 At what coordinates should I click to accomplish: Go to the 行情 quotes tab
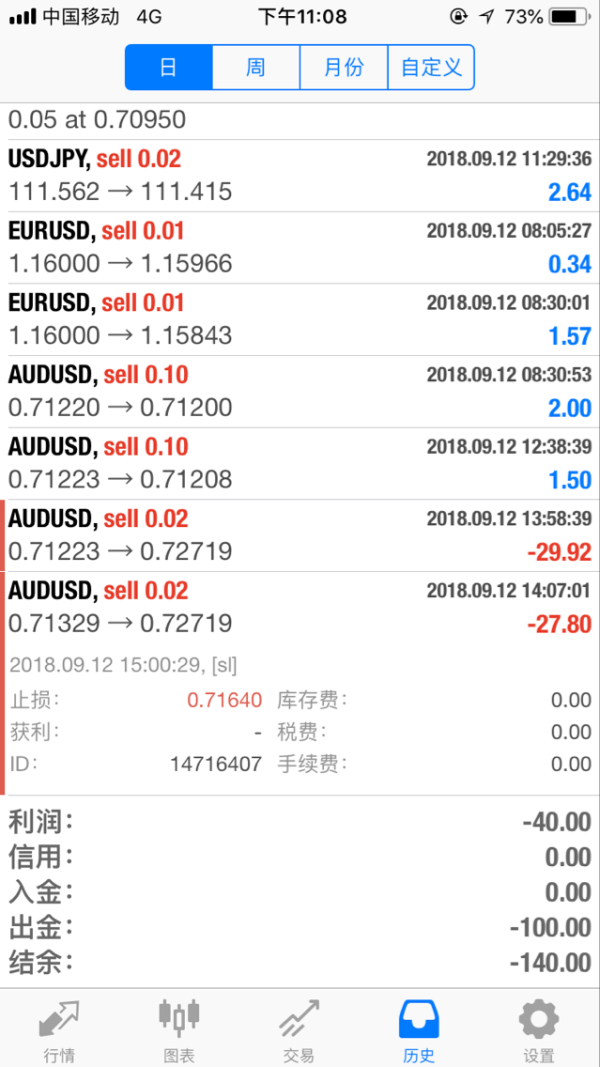pos(59,1028)
